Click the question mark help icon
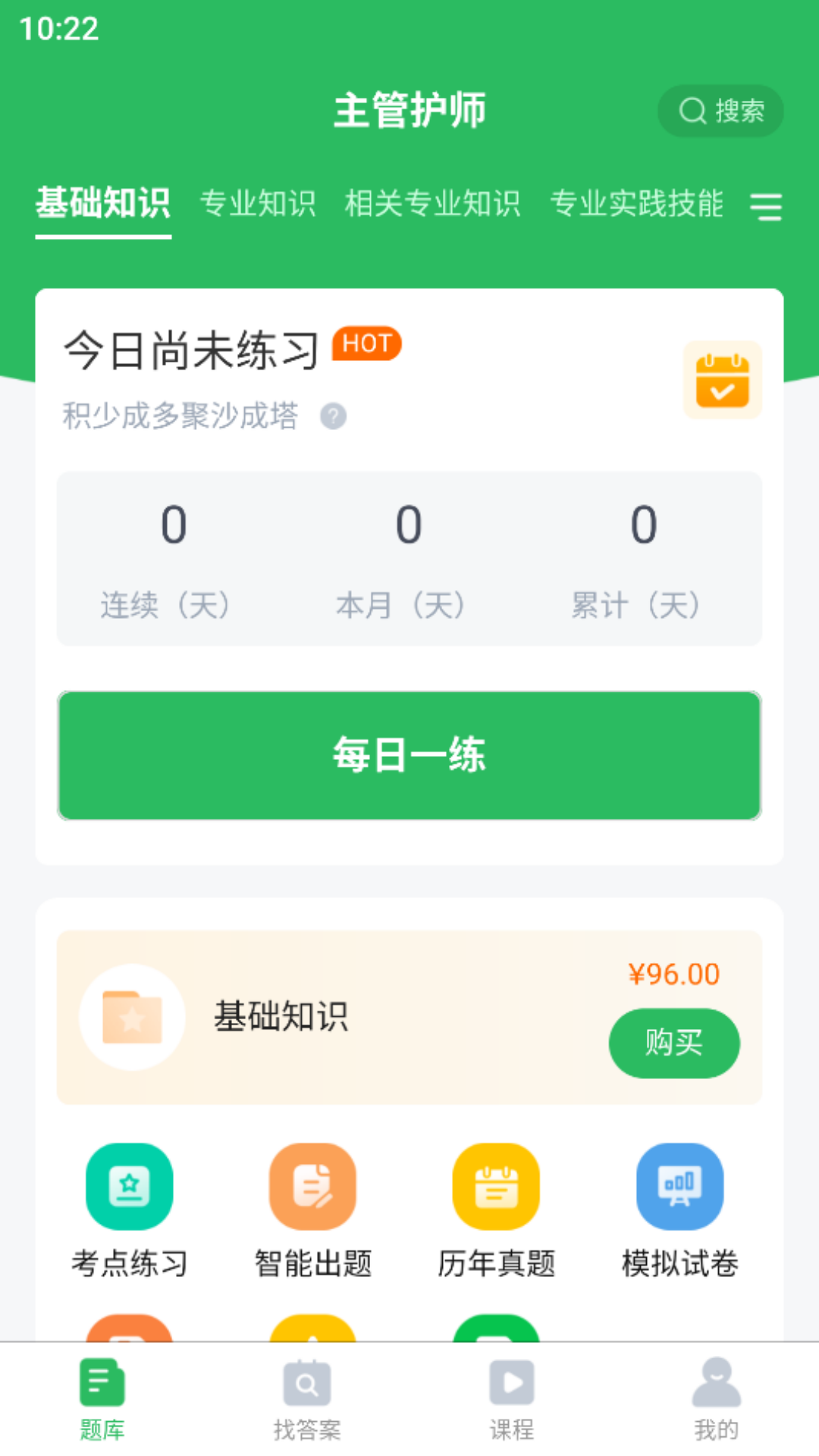819x1456 pixels. [334, 416]
